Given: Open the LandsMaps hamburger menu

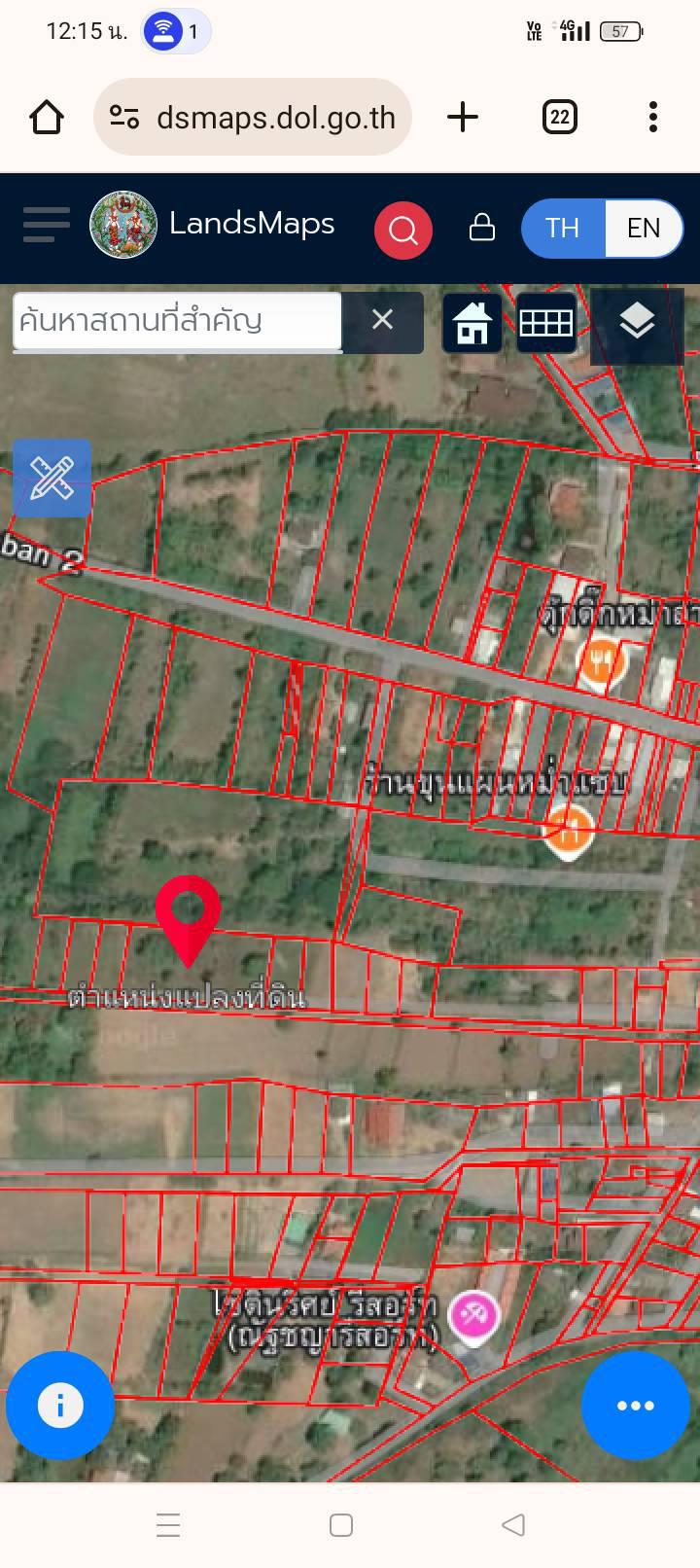Looking at the screenshot, I should click(47, 226).
